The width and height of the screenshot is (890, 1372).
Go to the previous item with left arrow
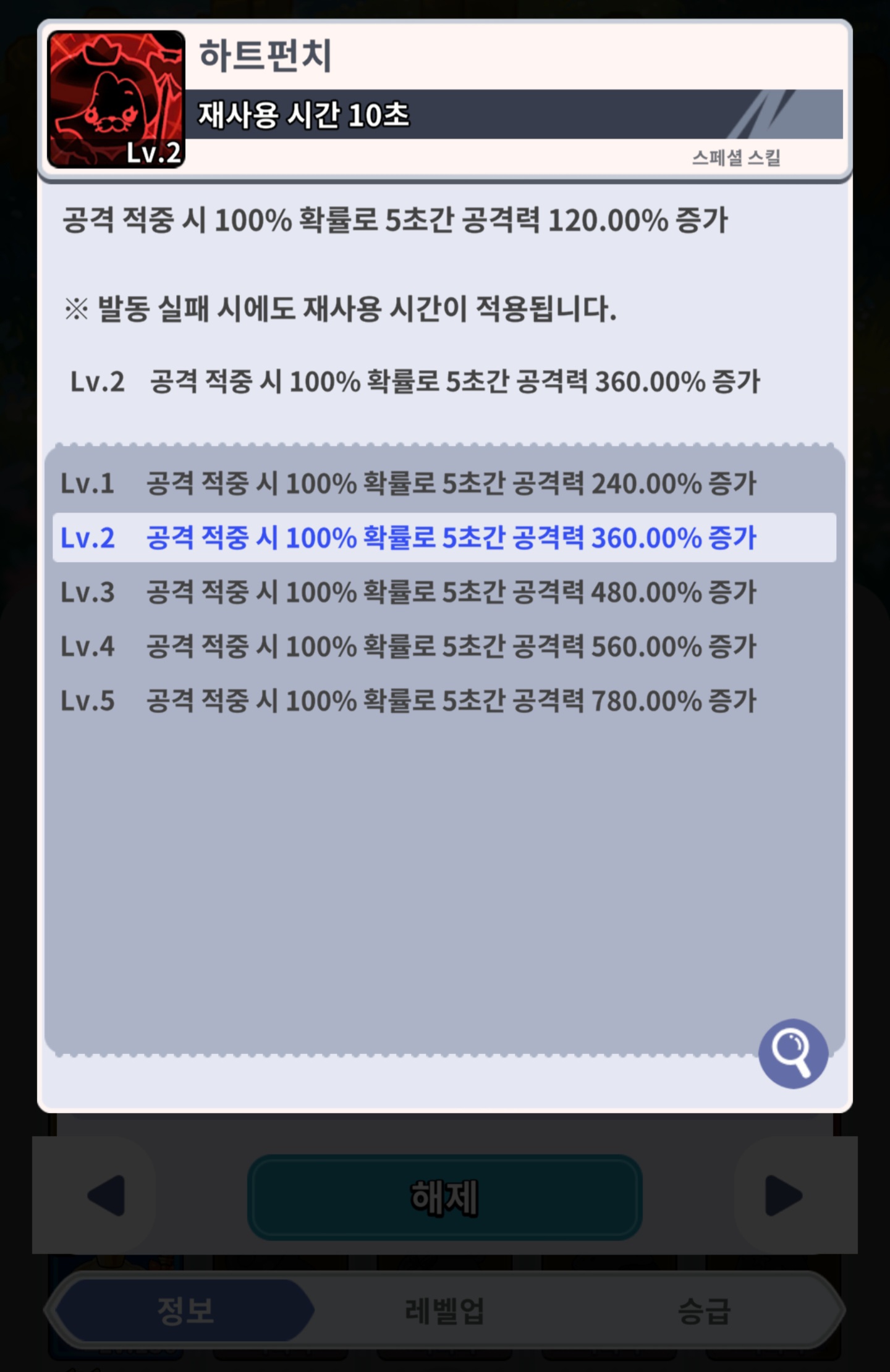click(106, 1196)
